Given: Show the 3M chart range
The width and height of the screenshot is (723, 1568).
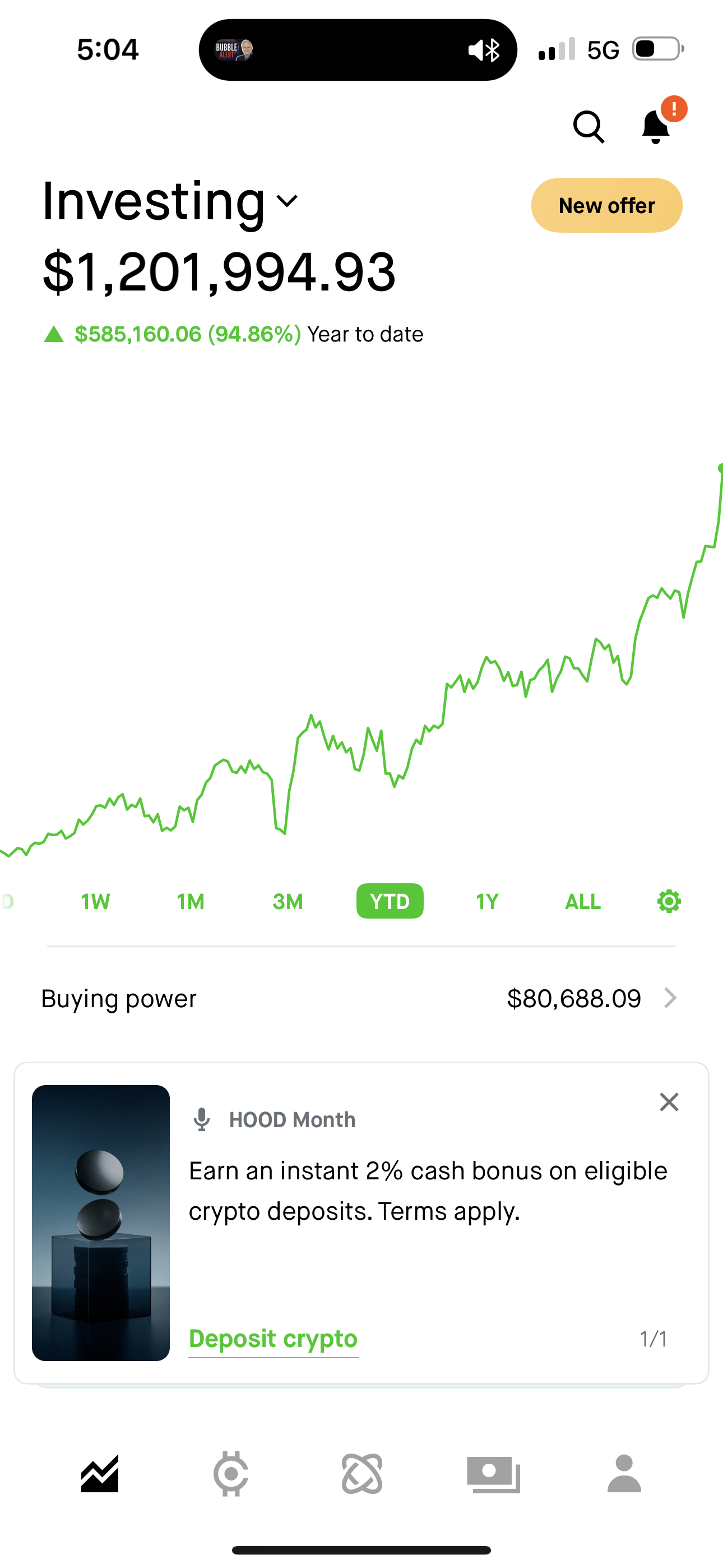Looking at the screenshot, I should click(288, 901).
